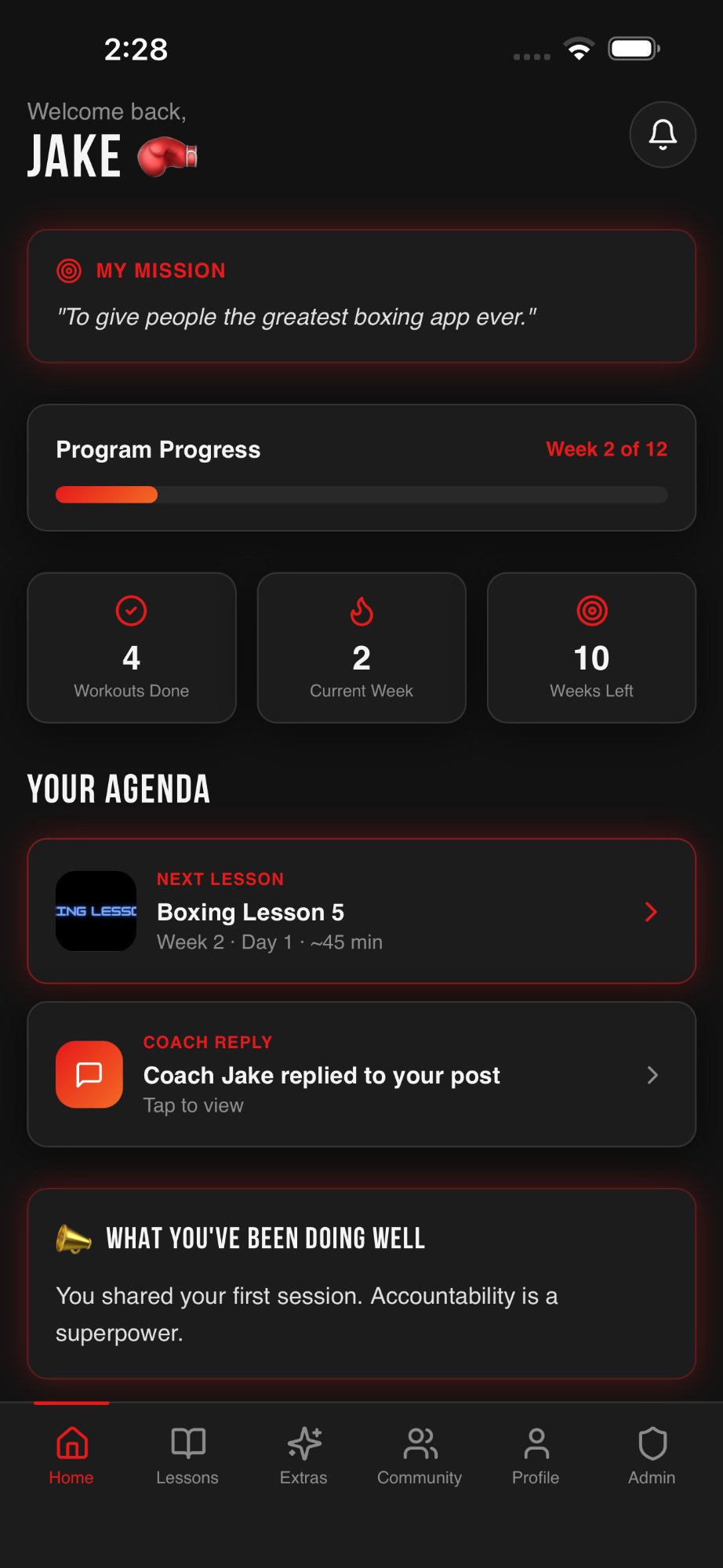Click the Program Progress bar
This screenshot has width=723, height=1568.
point(361,495)
